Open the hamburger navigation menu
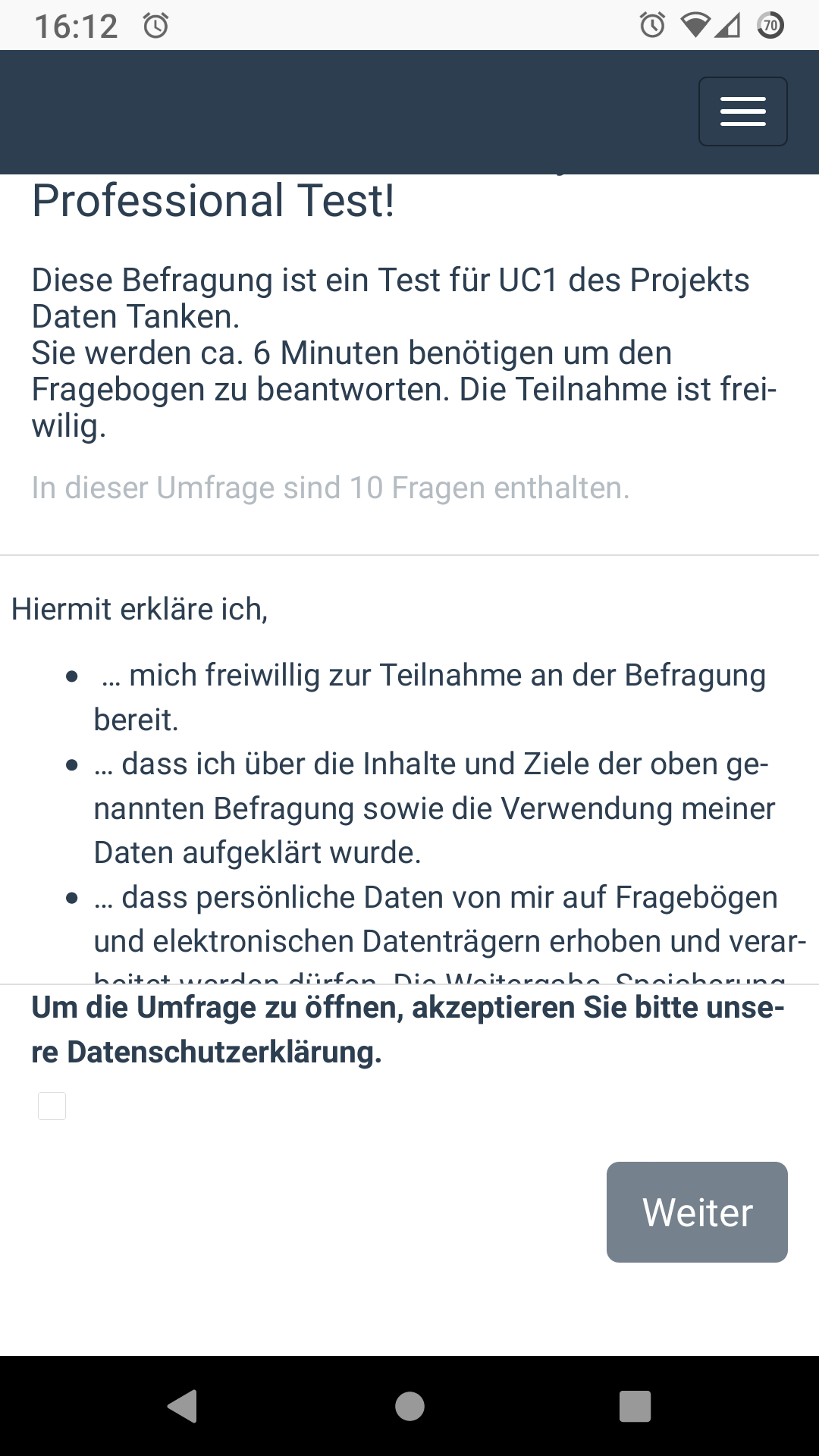The width and height of the screenshot is (819, 1456). (x=742, y=111)
